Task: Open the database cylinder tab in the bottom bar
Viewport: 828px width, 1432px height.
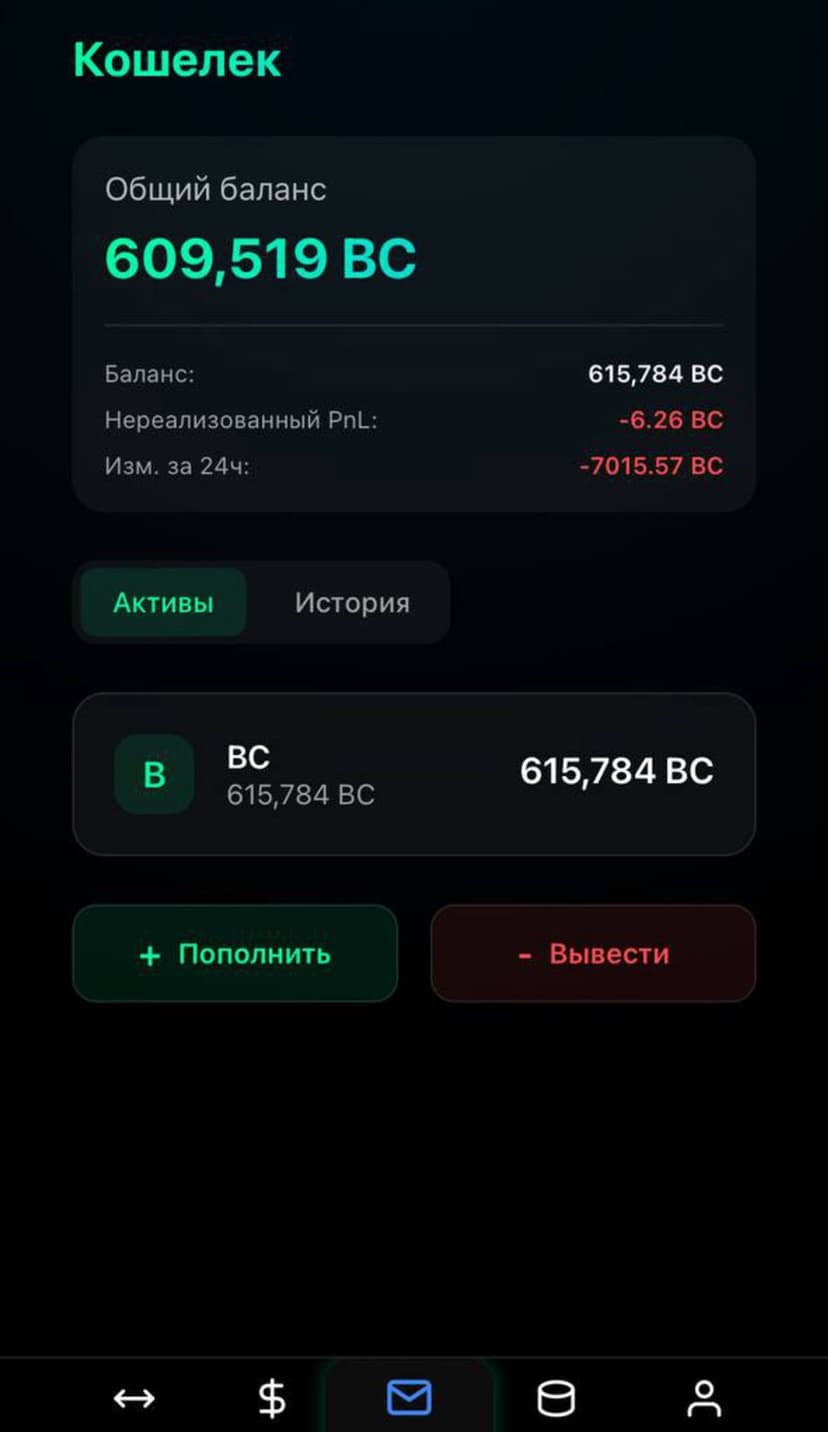Action: click(556, 1398)
